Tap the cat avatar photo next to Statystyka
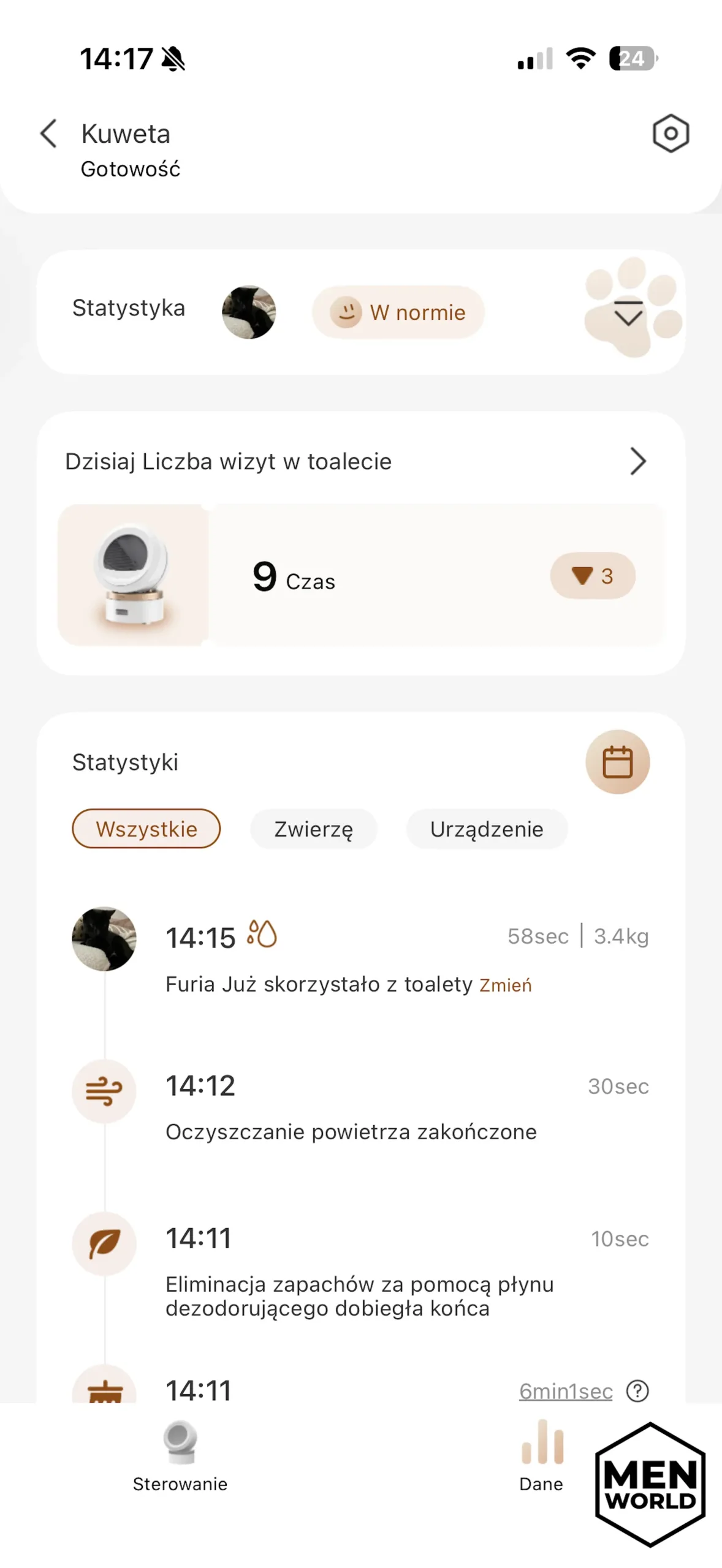Viewport: 722px width, 1568px height. tap(249, 312)
